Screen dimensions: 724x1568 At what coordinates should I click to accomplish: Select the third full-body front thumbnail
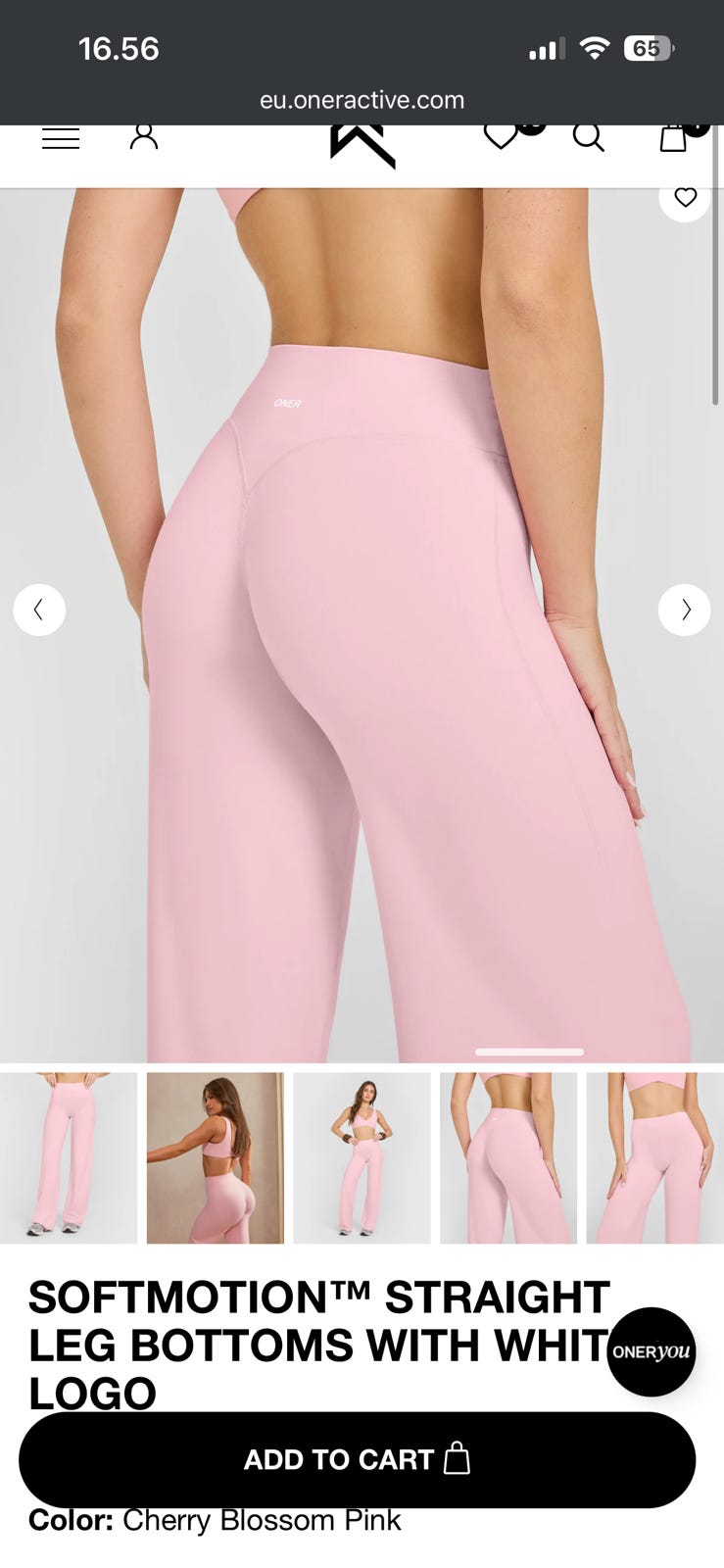(362, 1157)
